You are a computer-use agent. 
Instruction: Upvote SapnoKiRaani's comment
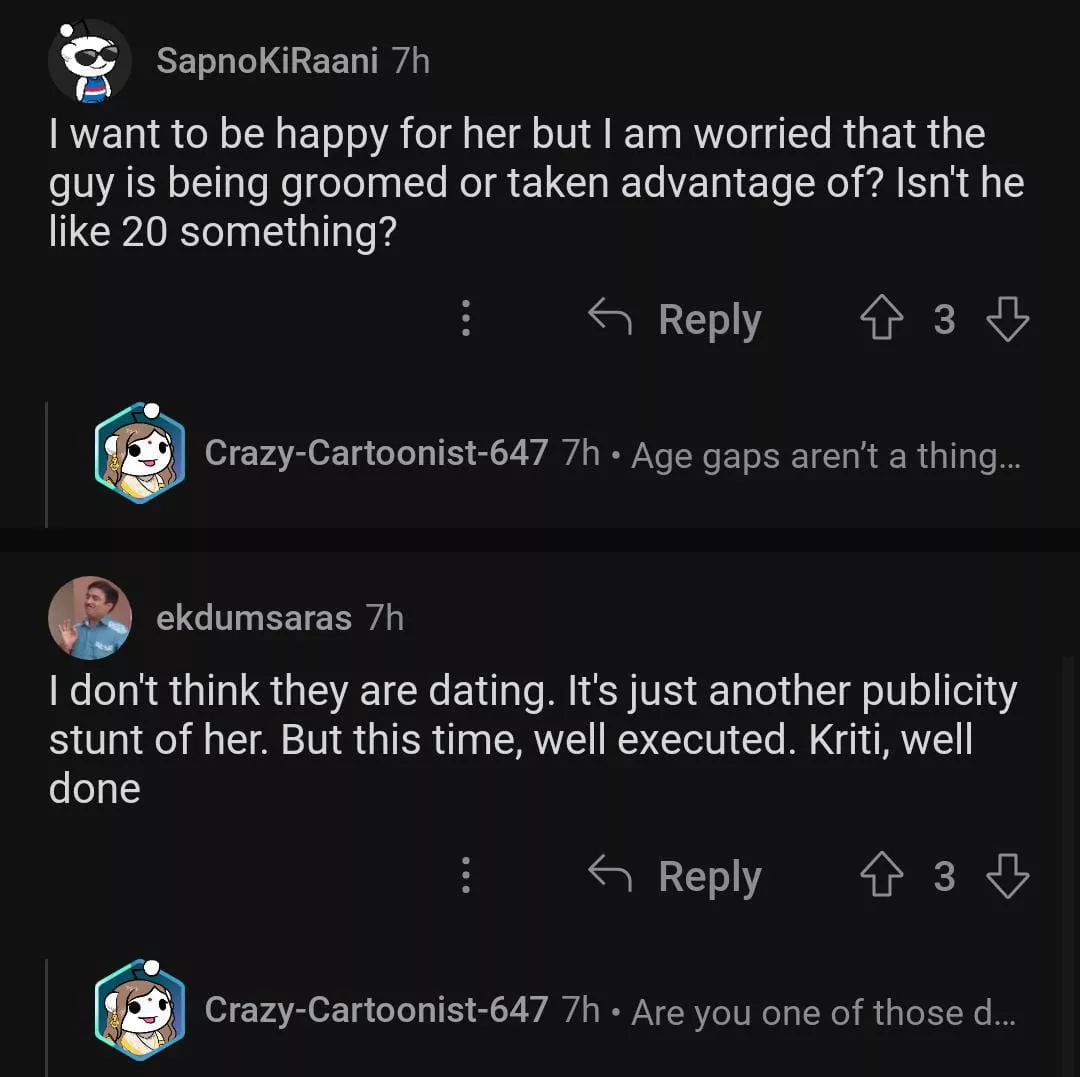click(881, 320)
